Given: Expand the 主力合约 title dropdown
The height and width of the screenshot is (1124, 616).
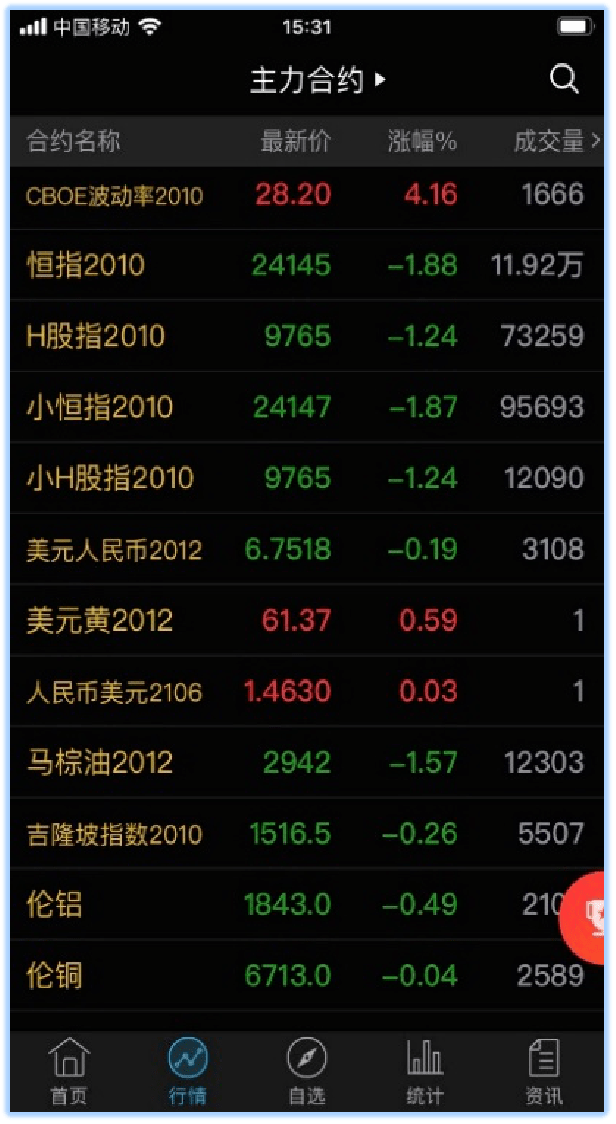Looking at the screenshot, I should 318,80.
